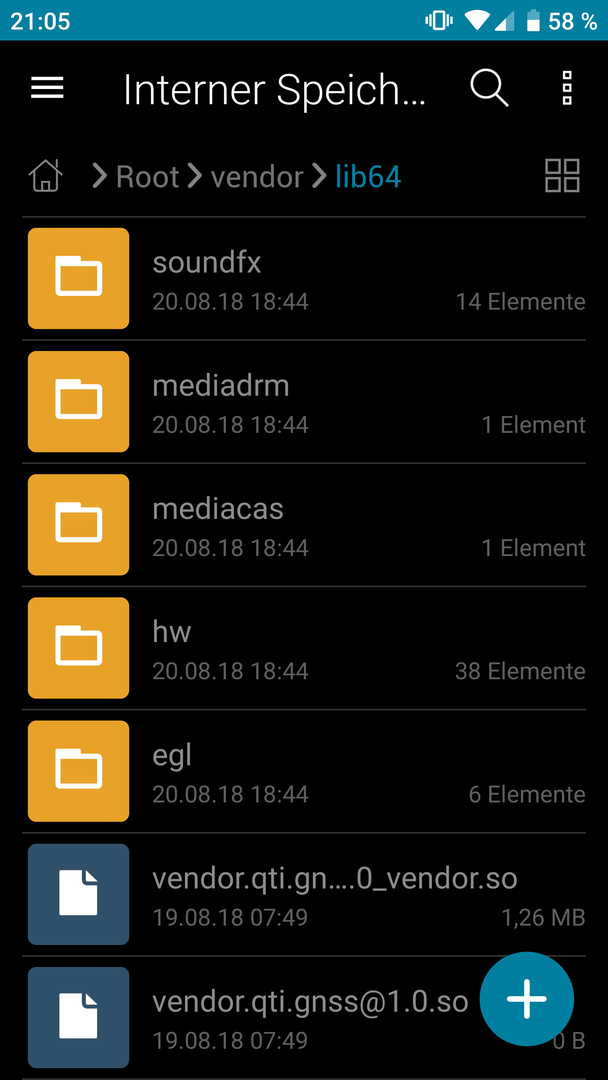Open the mediadrm folder
The height and width of the screenshot is (1080, 608).
pos(304,402)
